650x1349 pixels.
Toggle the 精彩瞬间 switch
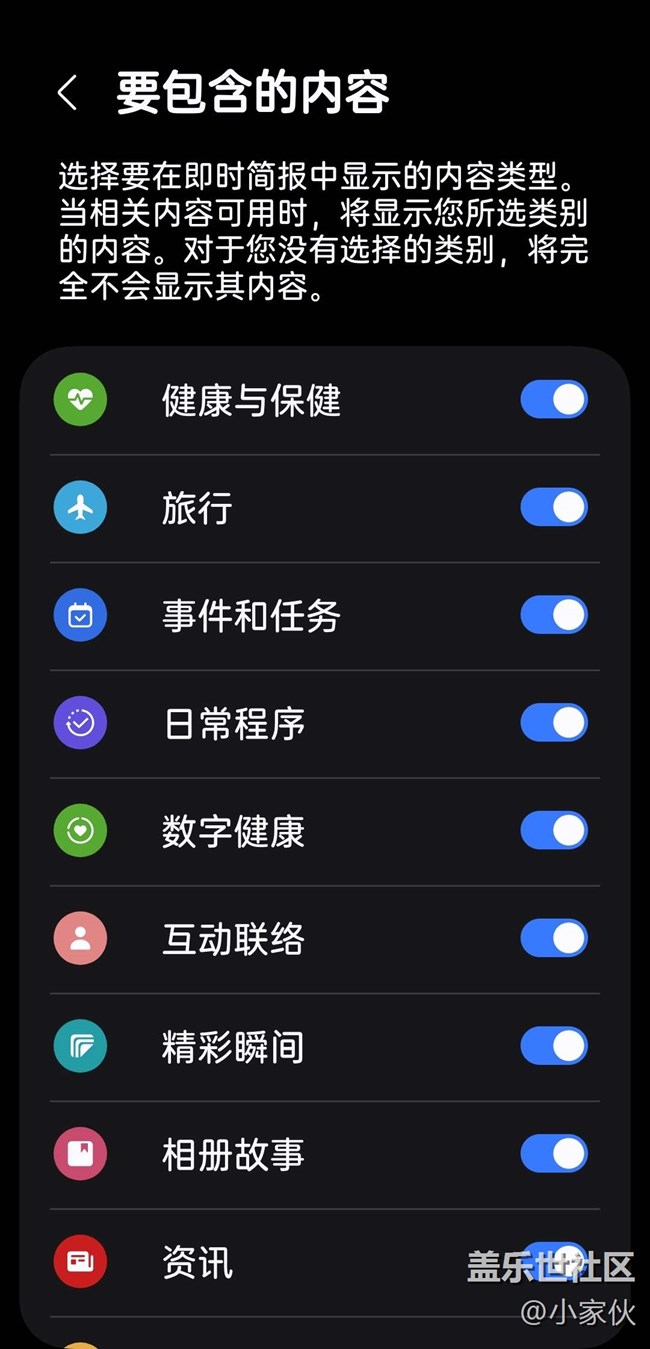click(554, 1046)
